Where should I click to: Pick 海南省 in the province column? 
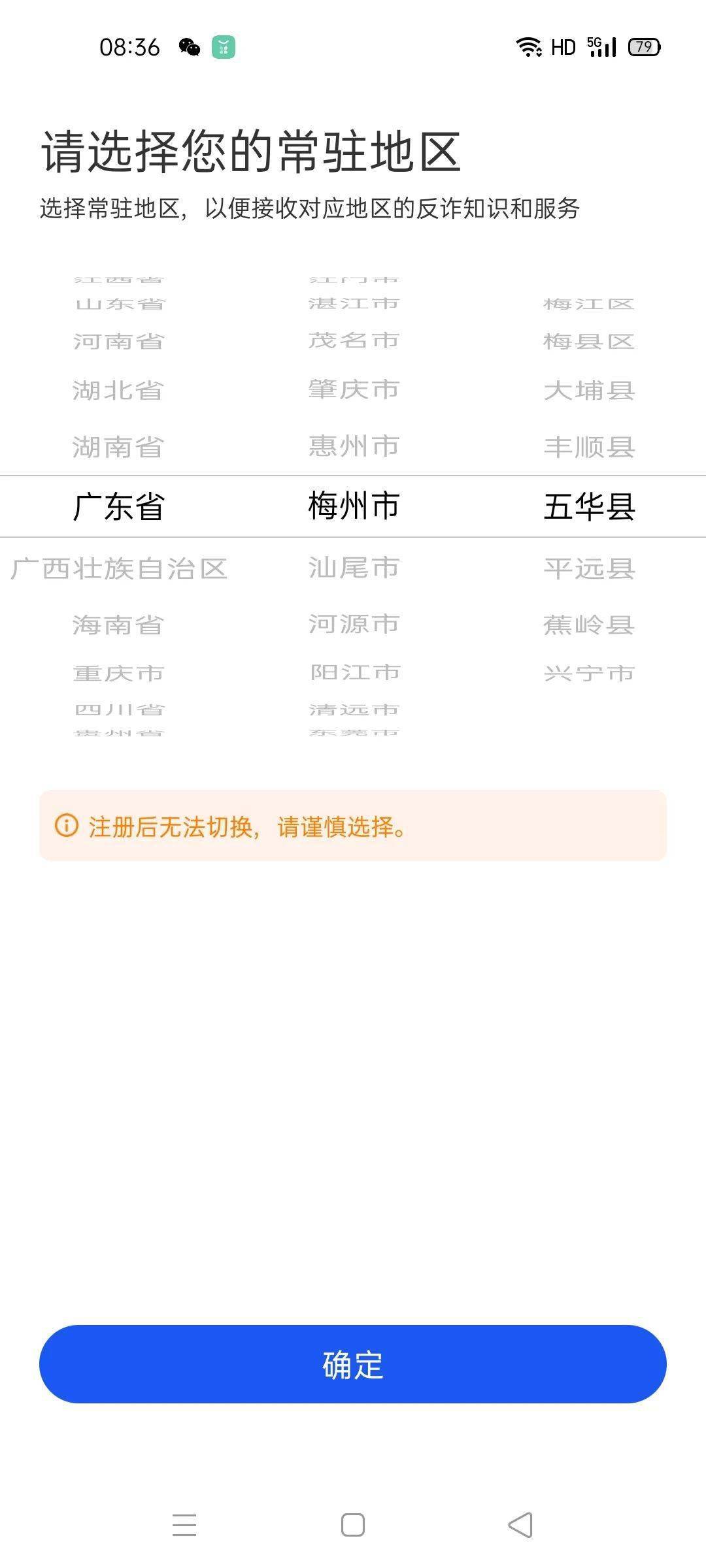click(118, 625)
